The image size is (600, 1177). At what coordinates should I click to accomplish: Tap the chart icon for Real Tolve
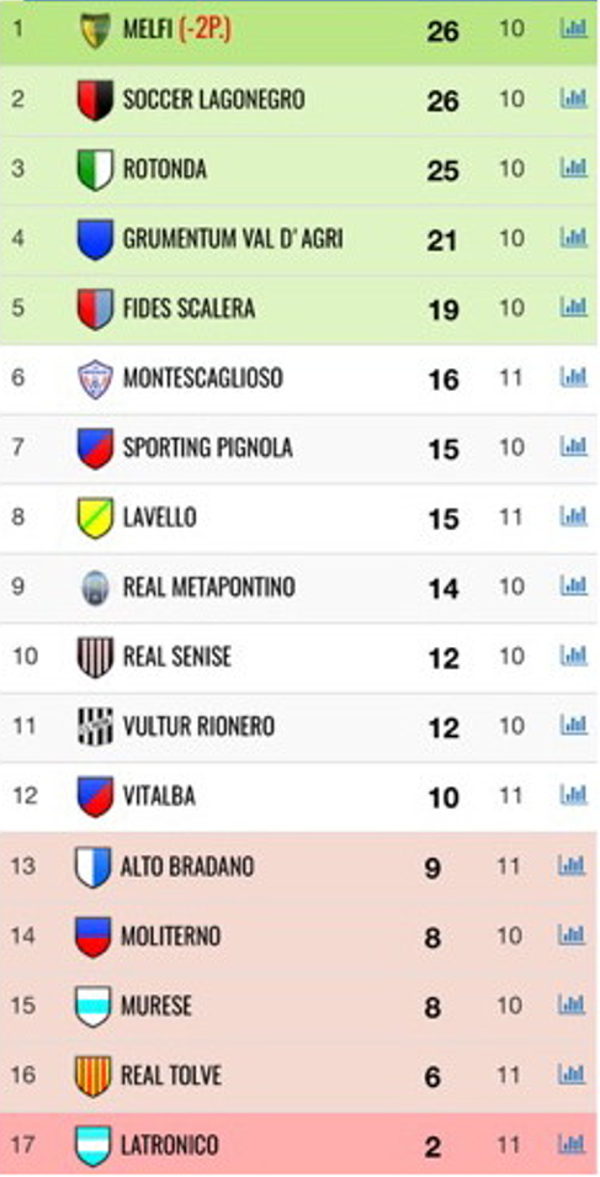point(571,1073)
